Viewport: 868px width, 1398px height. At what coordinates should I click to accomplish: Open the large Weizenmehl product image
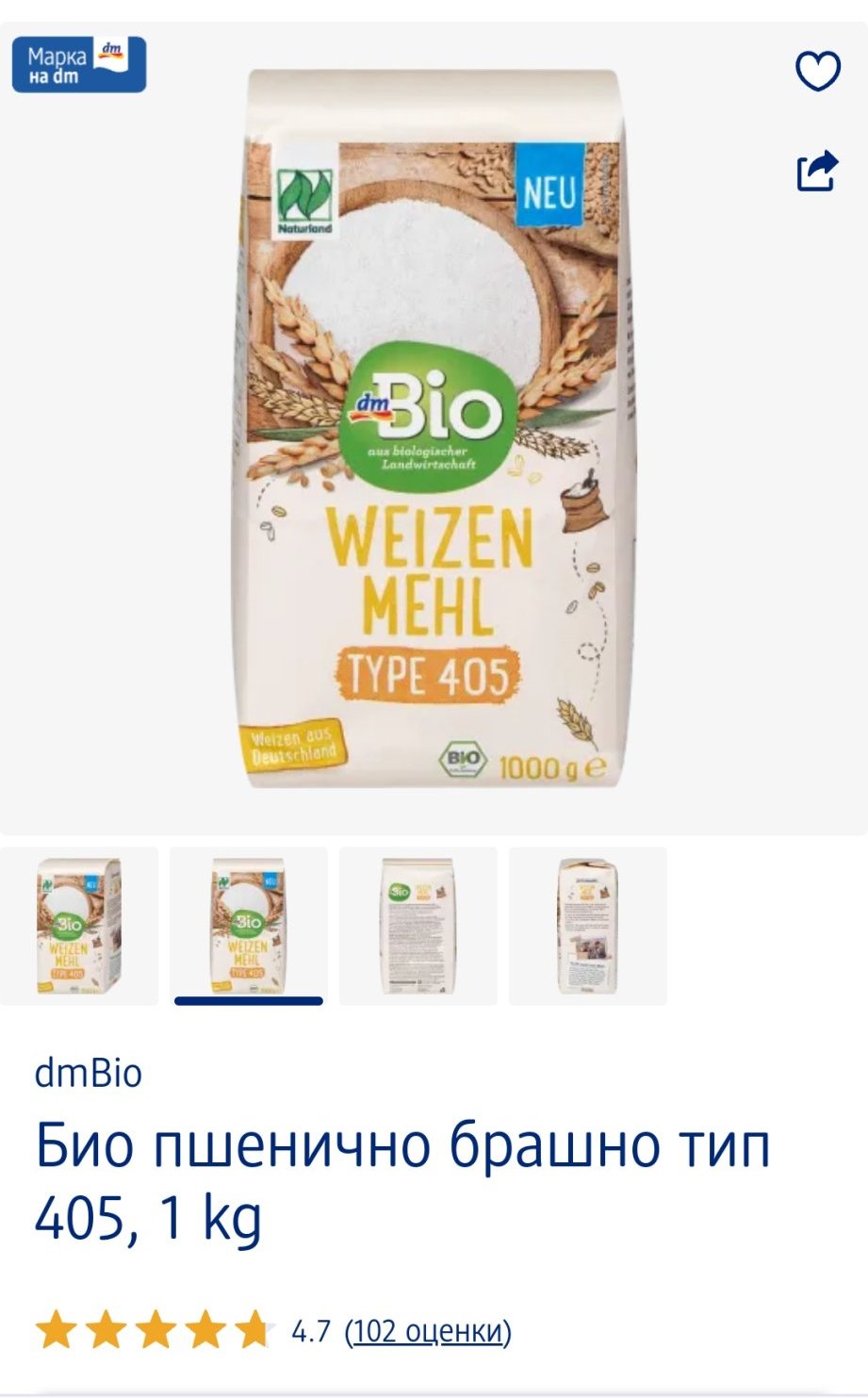433,429
